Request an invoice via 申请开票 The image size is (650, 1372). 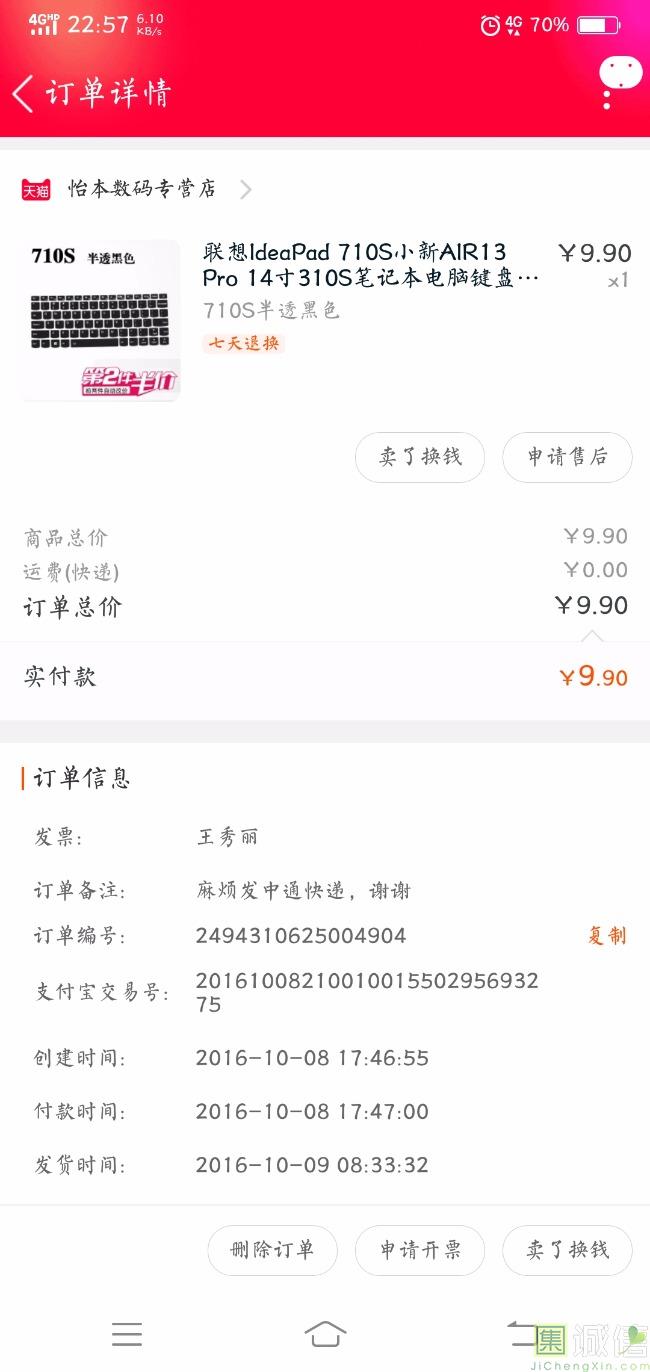(x=420, y=1250)
